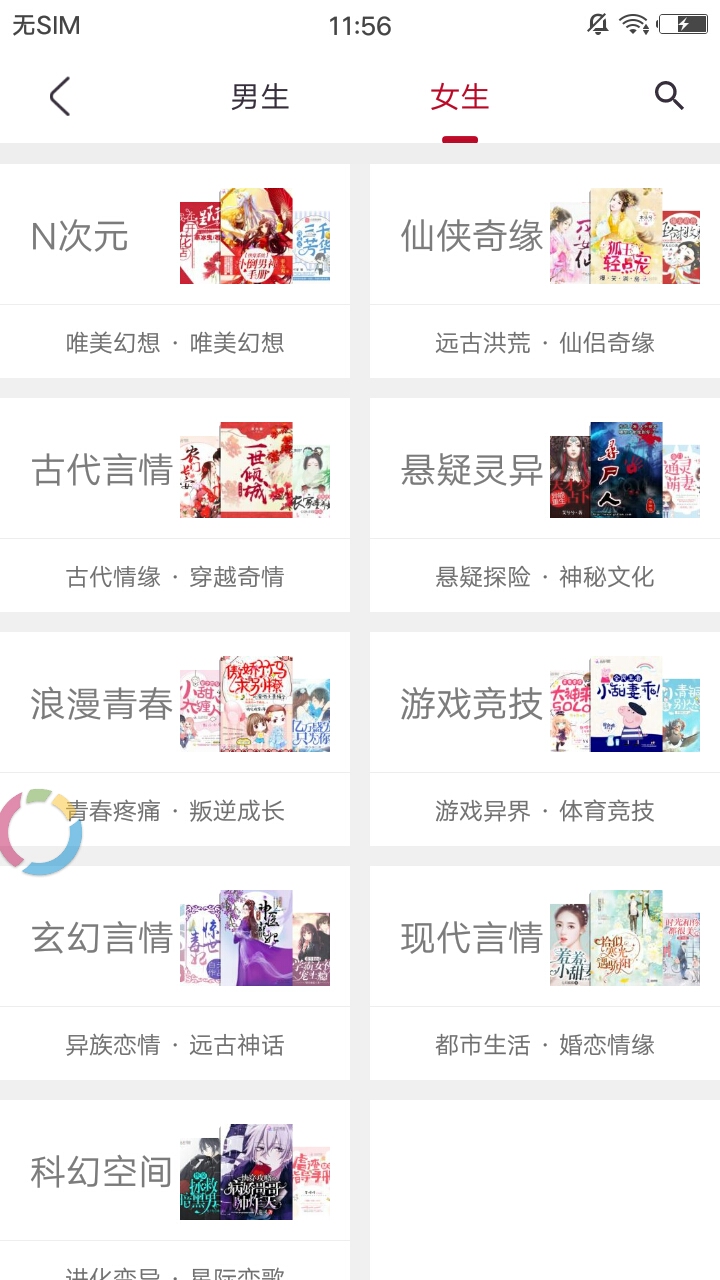Screen dimensions: 720x1280
Task: Switch to the 男生 tab
Action: [x=259, y=96]
